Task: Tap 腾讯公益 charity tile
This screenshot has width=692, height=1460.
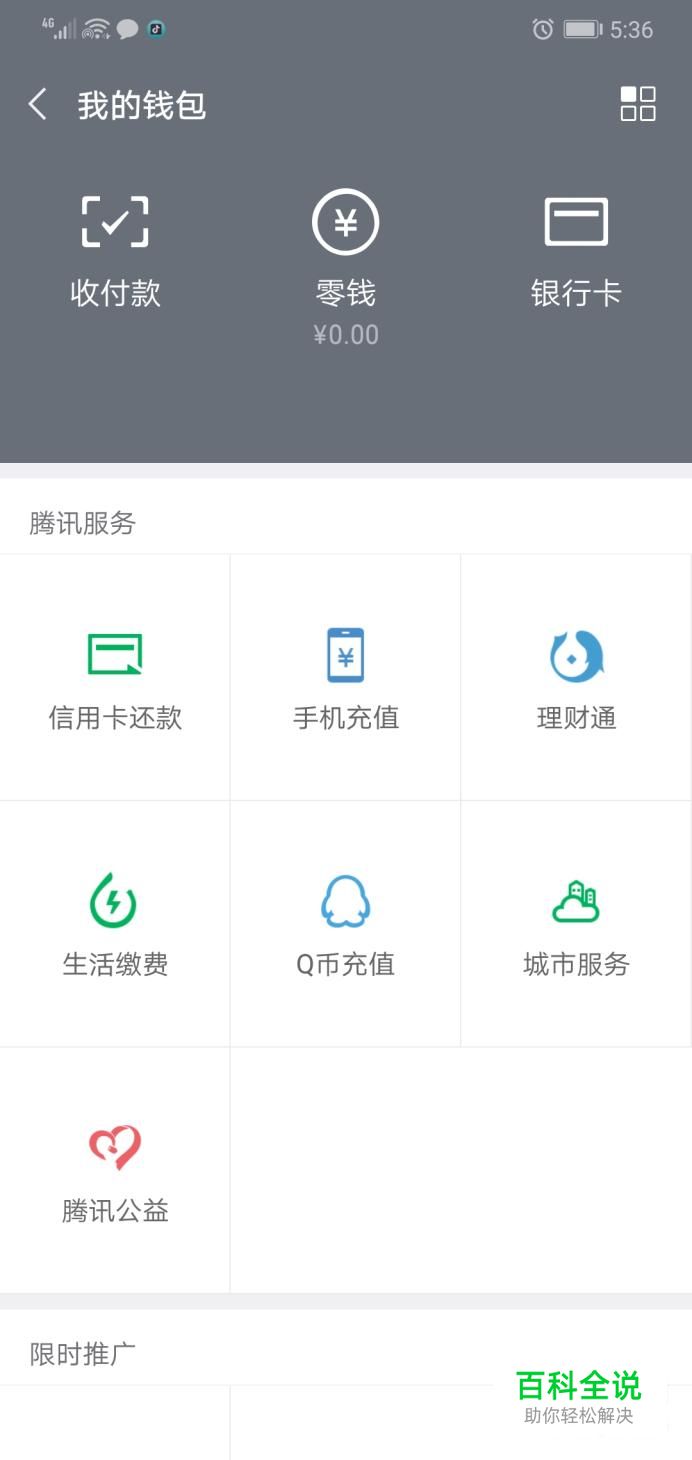Action: [x=115, y=1170]
